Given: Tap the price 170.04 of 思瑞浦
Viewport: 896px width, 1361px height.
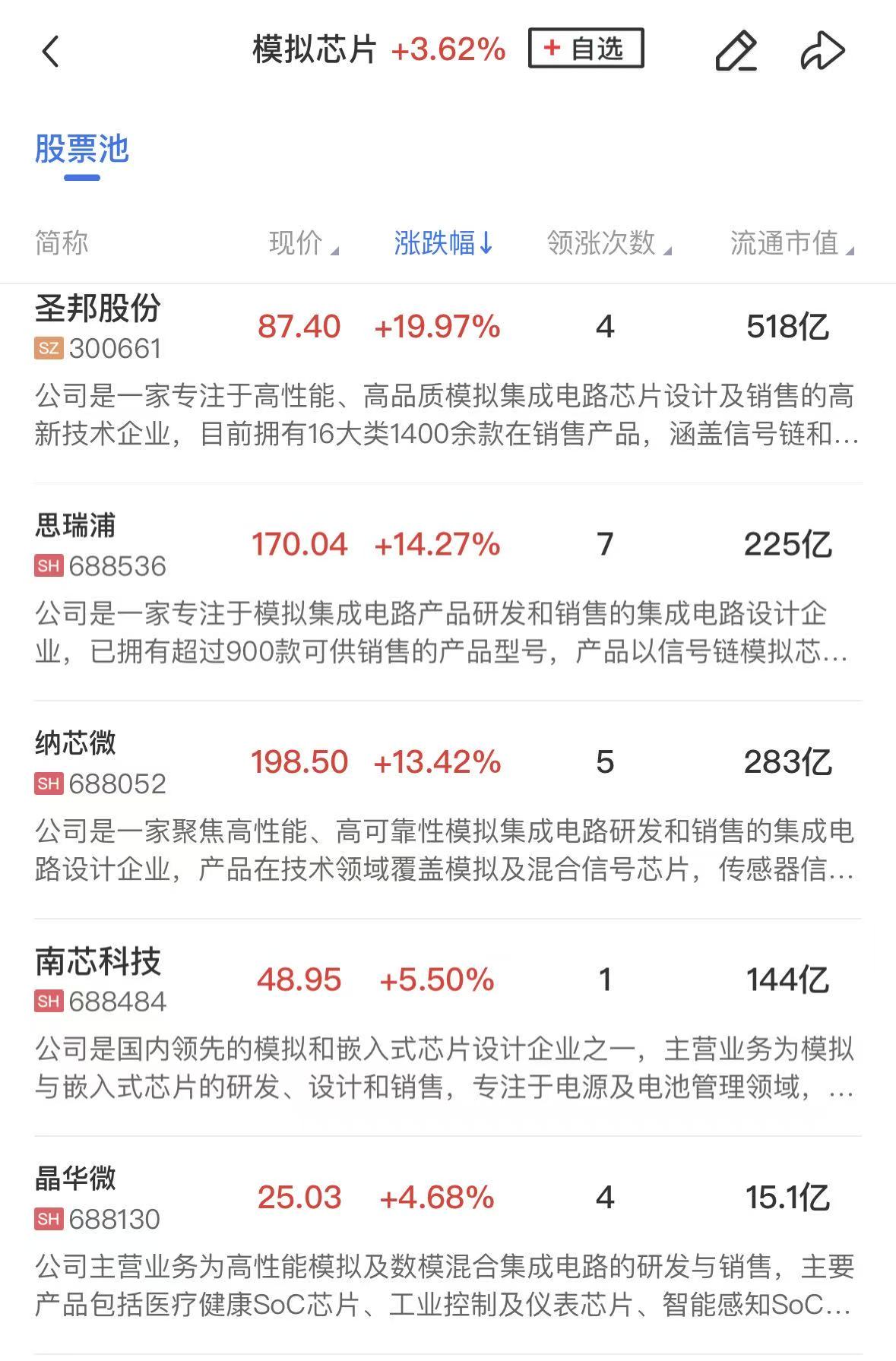Looking at the screenshot, I should point(299,544).
